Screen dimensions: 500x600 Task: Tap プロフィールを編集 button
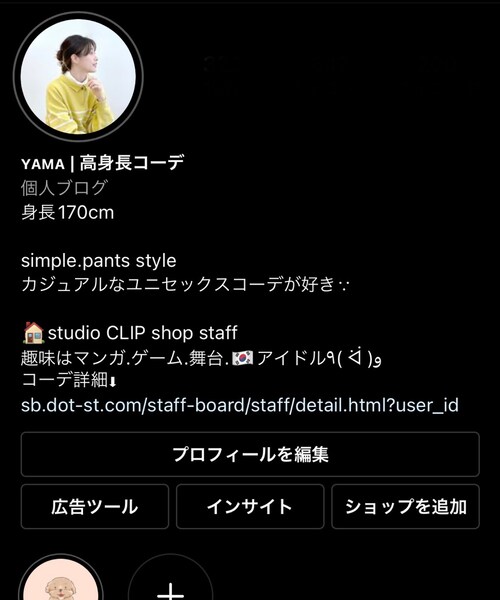click(250, 454)
